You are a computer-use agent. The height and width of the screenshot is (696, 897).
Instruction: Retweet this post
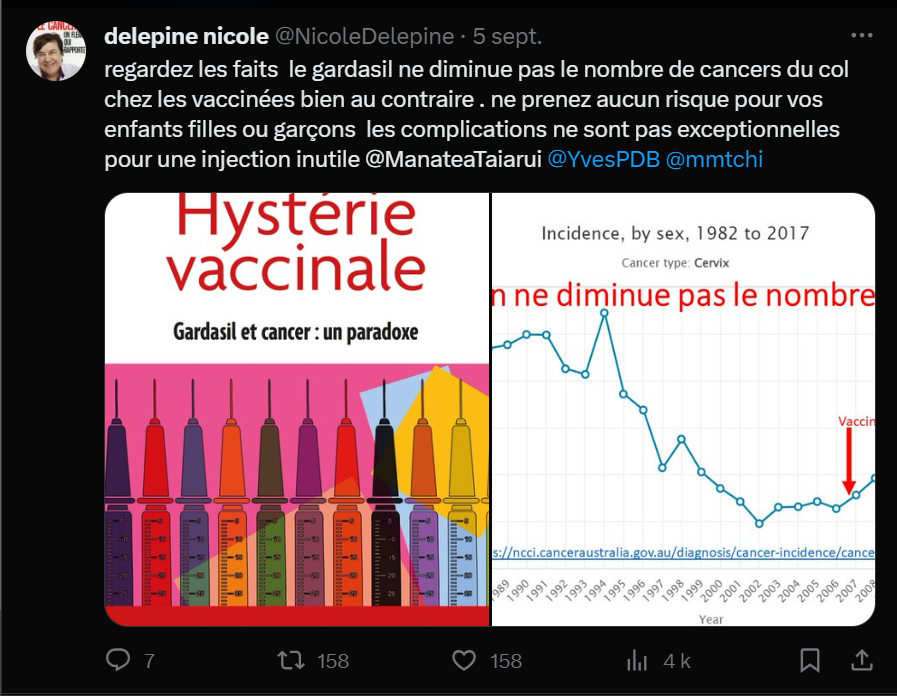tap(291, 660)
